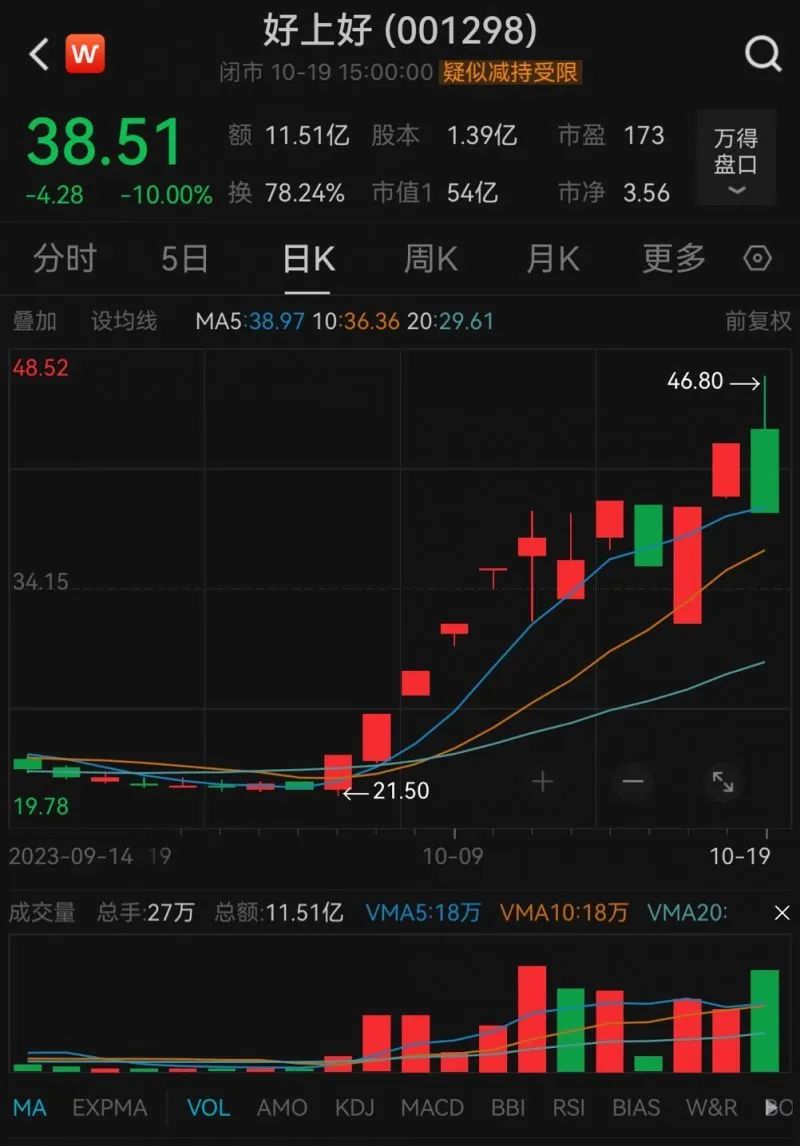Click the 46.80 price marker on chart
Screen dimensions: 800x1146
tap(693, 381)
